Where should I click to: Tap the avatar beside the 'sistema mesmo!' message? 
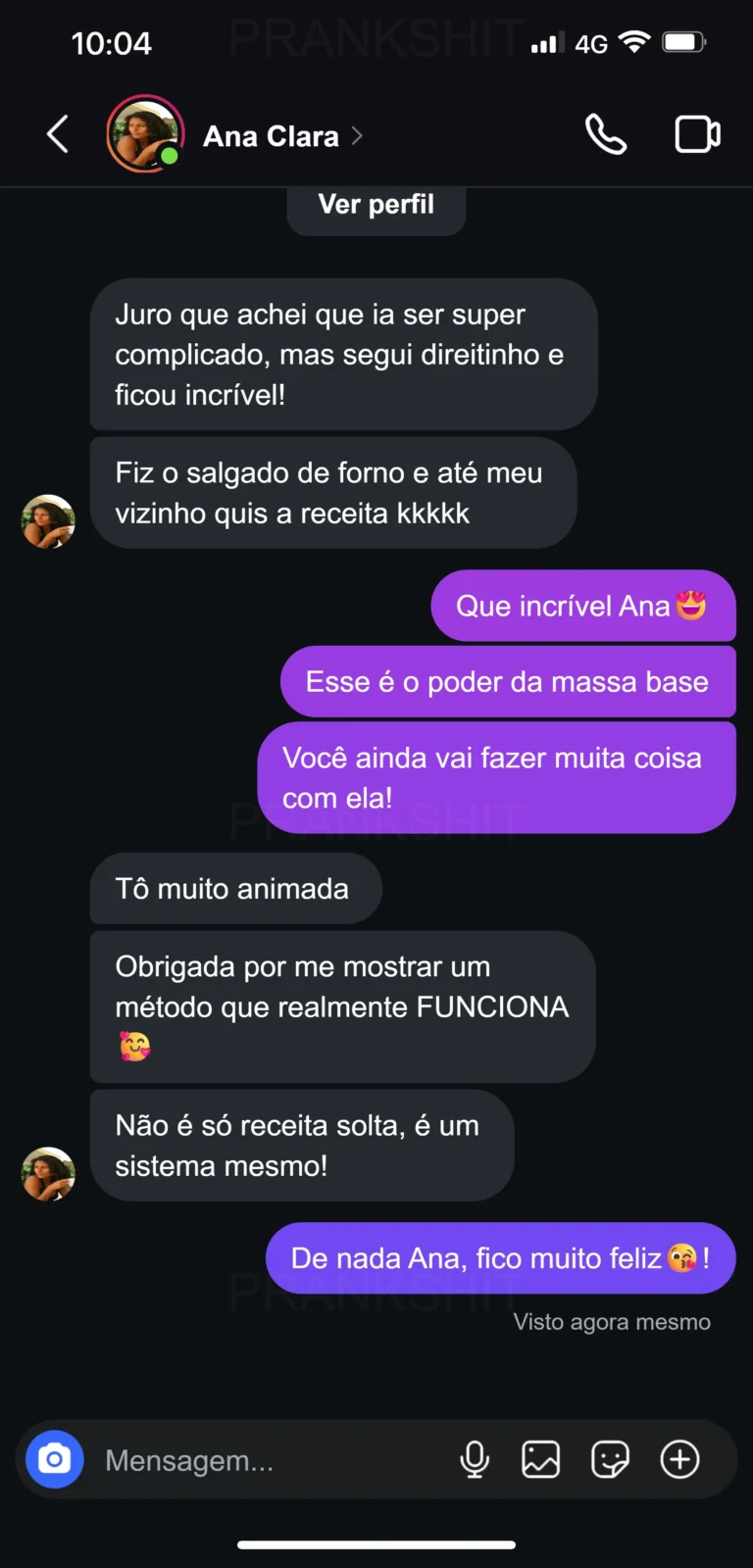[x=48, y=1173]
